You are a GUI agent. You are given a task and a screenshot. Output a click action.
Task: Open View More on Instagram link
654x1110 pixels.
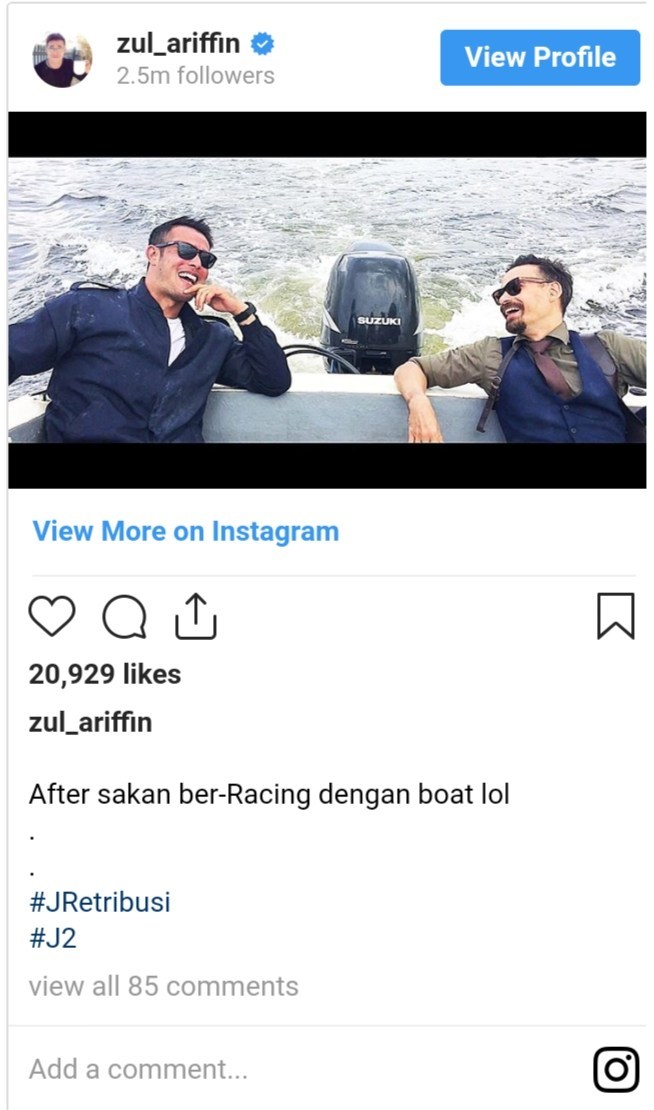coord(186,531)
